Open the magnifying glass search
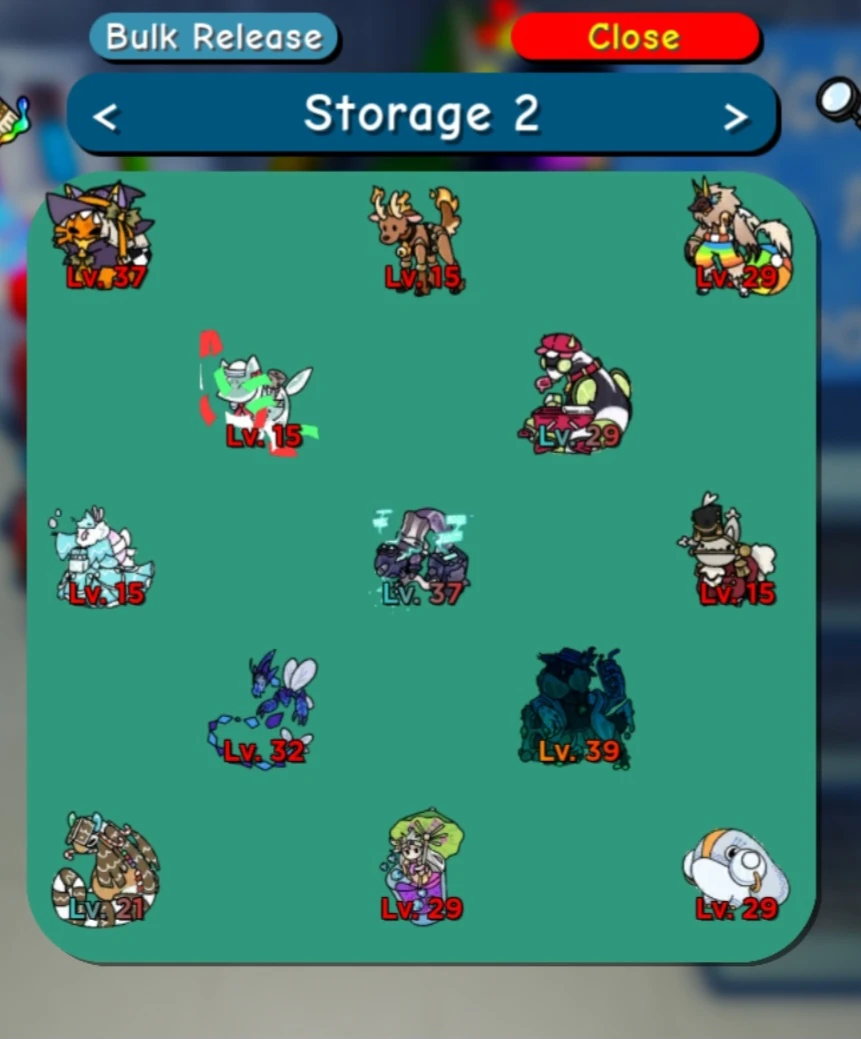The height and width of the screenshot is (1039, 861). pos(838,100)
